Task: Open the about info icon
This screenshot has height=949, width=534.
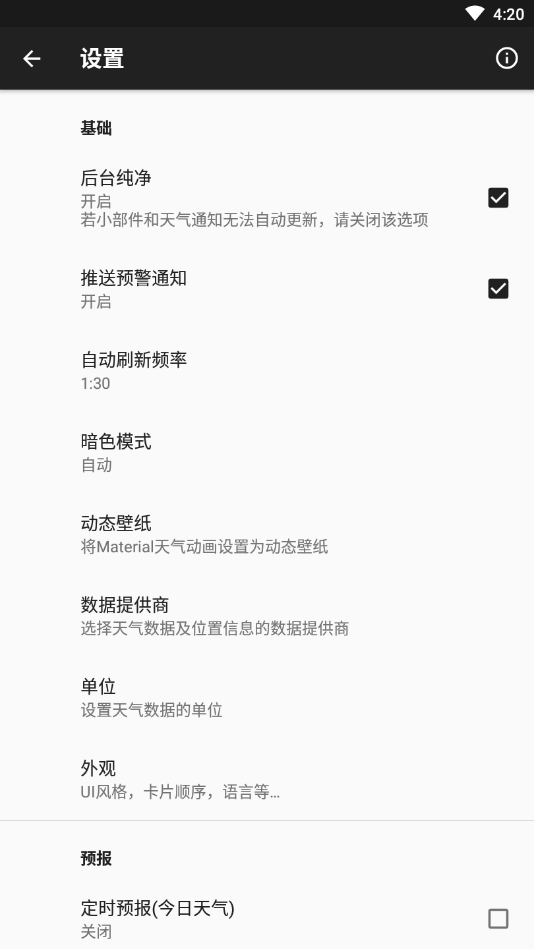Action: [507, 58]
